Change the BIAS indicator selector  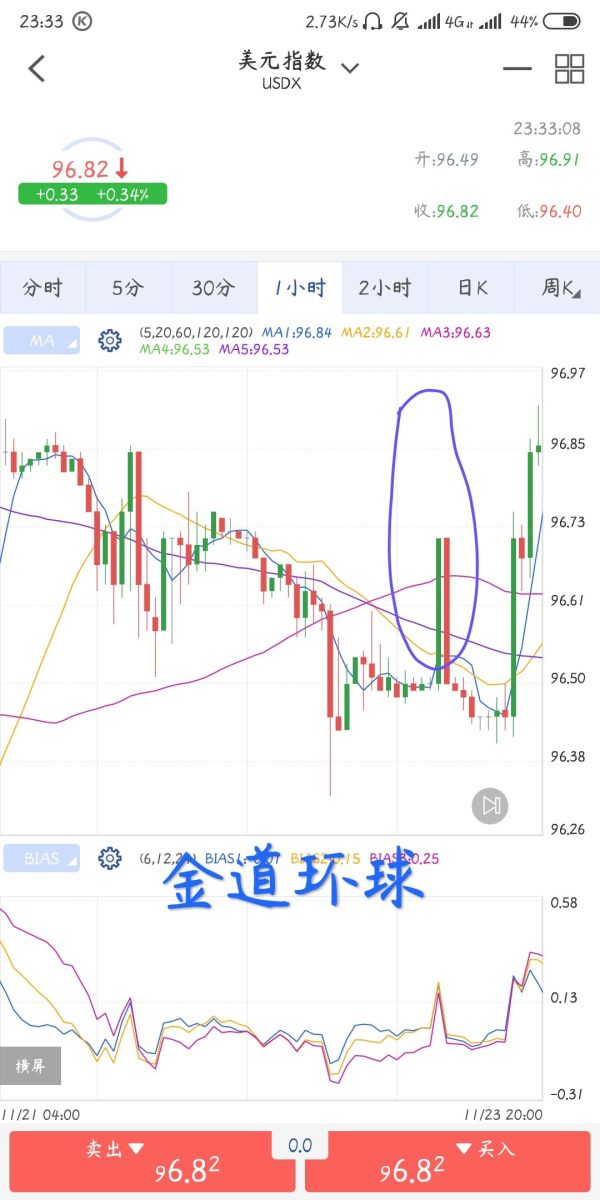[42, 858]
